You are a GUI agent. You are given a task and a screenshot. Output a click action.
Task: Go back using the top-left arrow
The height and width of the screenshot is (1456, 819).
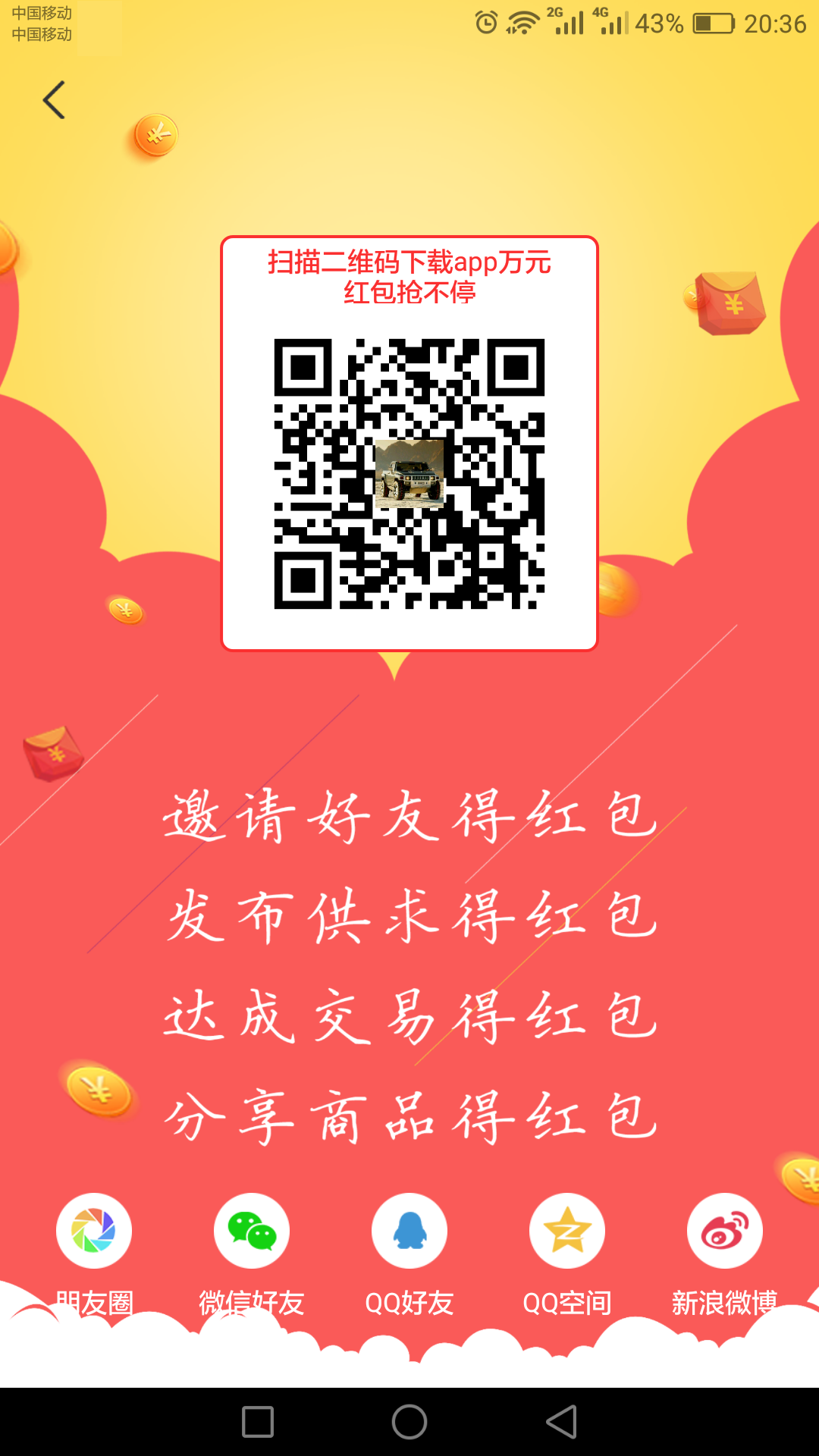click(54, 100)
